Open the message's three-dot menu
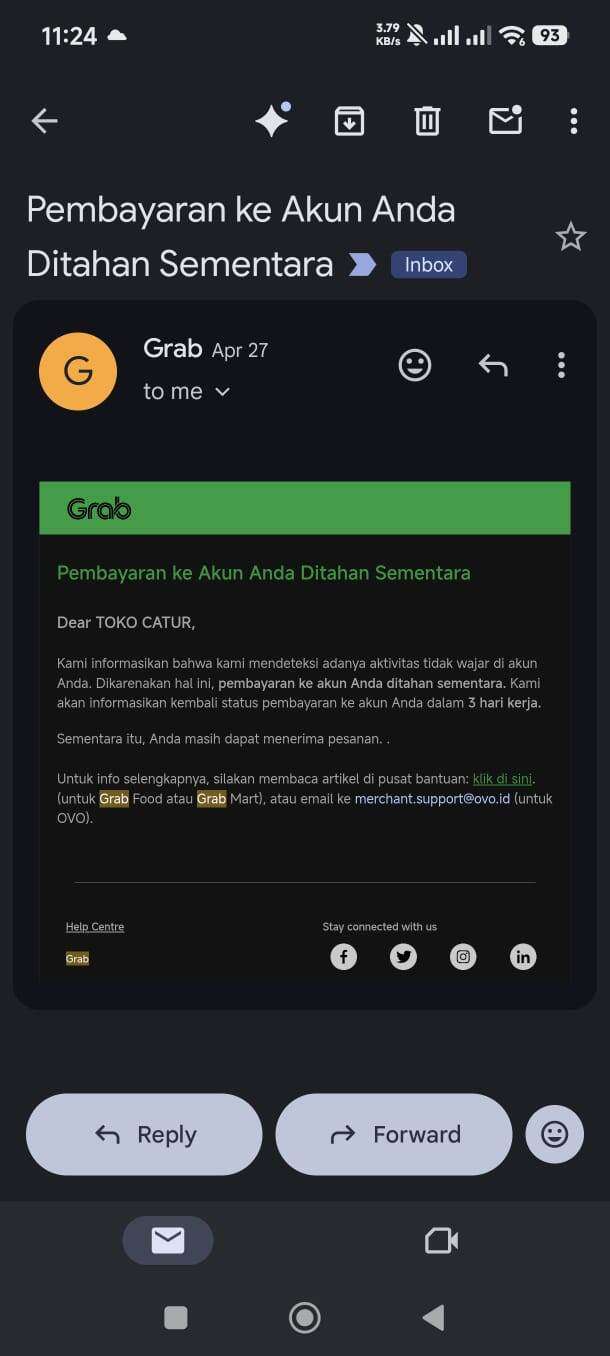 tap(561, 365)
